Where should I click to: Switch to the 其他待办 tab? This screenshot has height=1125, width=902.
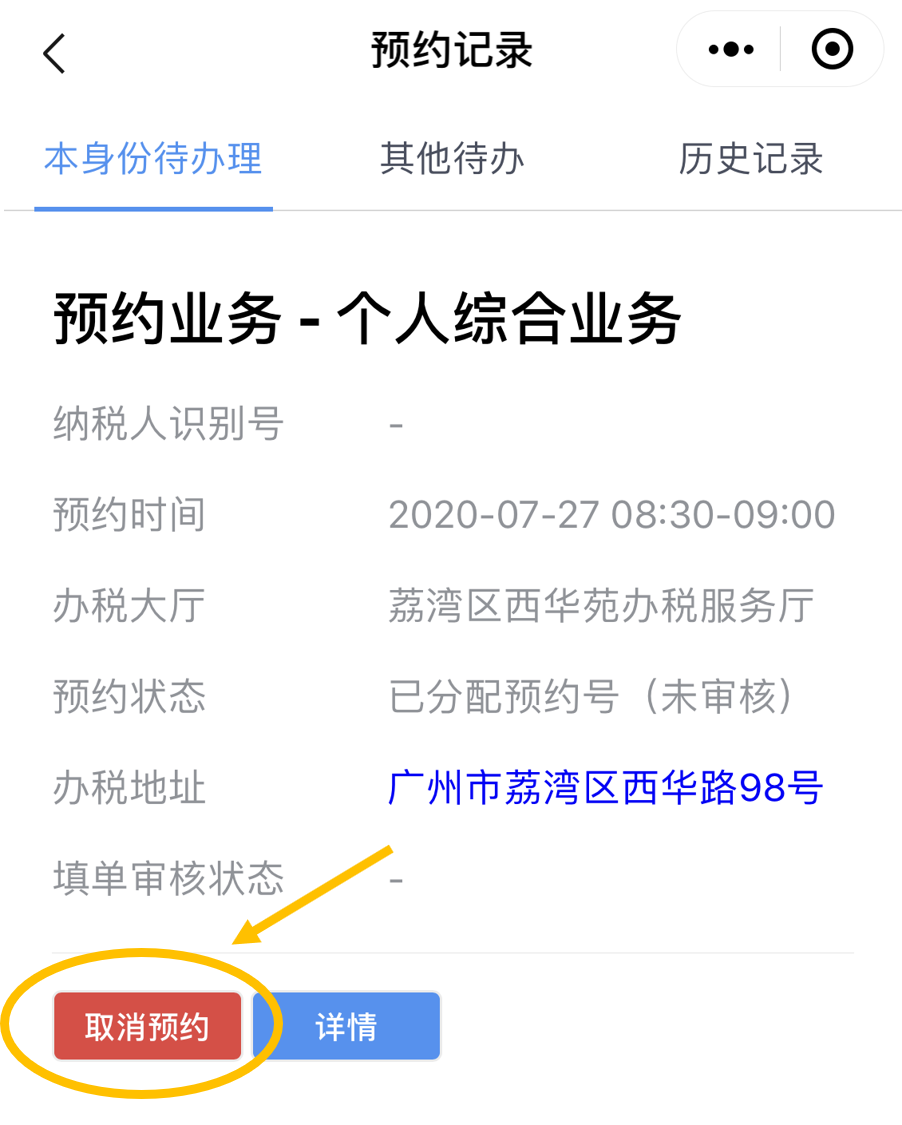[452, 159]
